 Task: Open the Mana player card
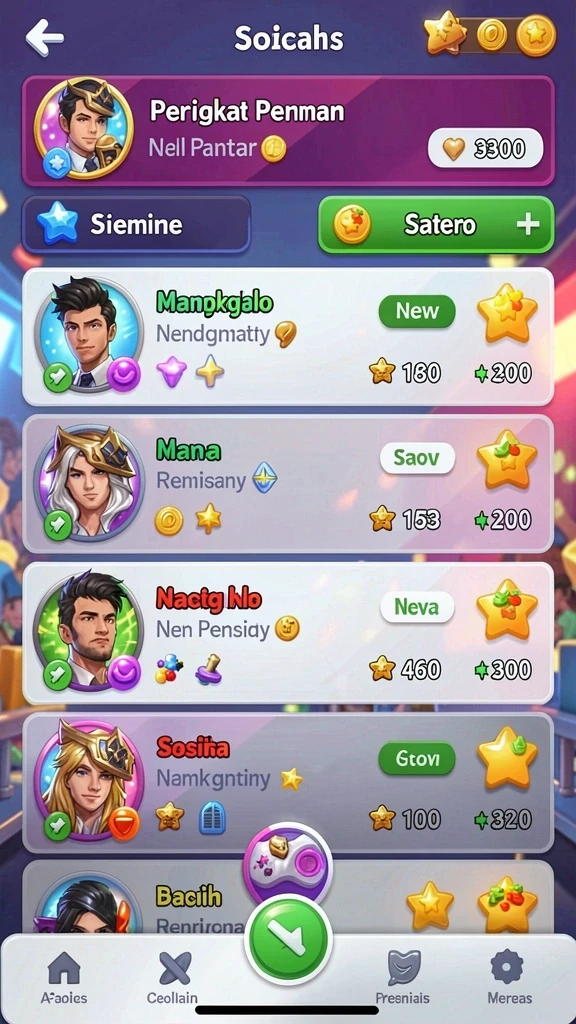coord(288,484)
